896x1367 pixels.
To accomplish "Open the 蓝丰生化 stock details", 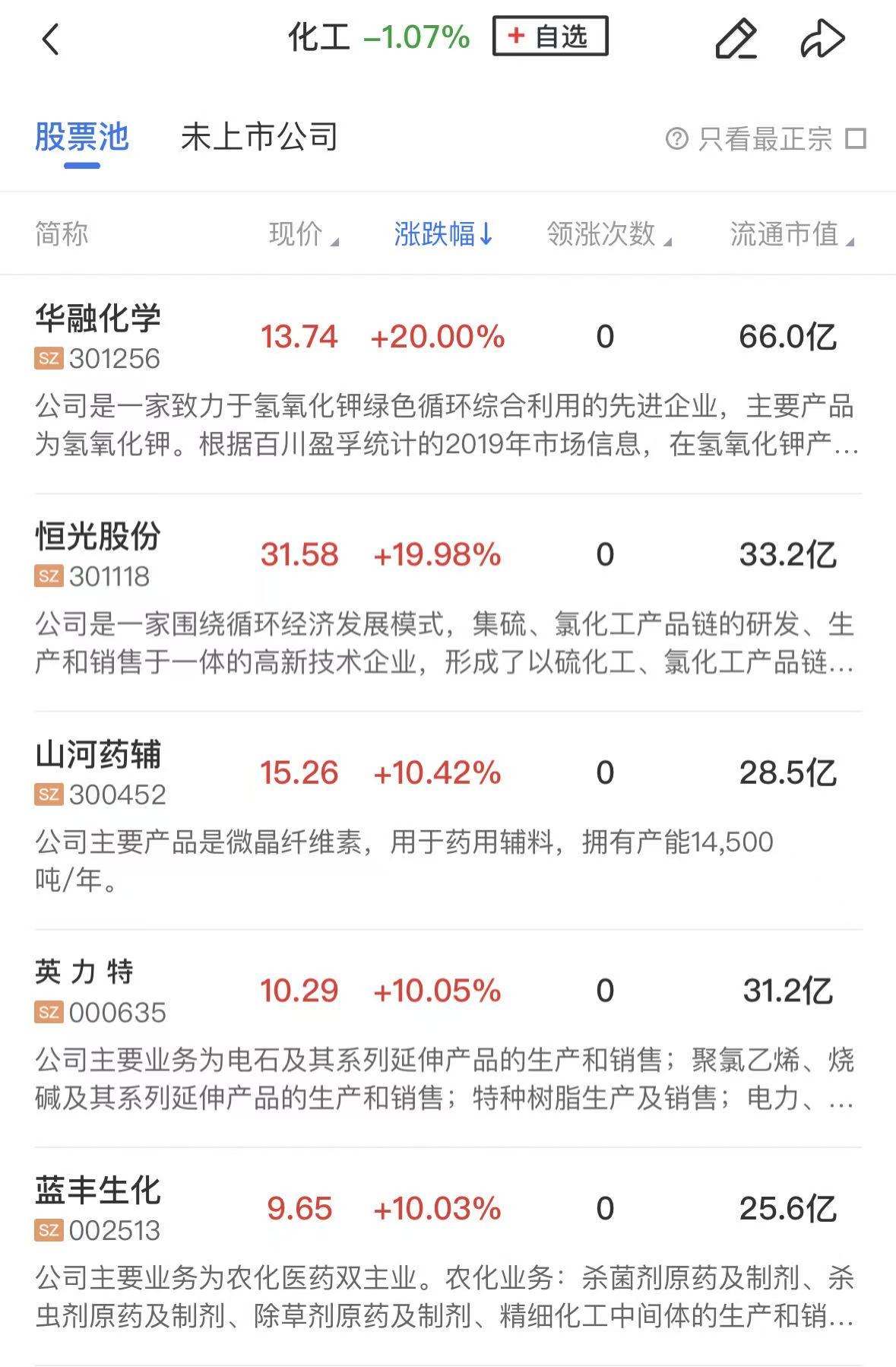I will [99, 1191].
